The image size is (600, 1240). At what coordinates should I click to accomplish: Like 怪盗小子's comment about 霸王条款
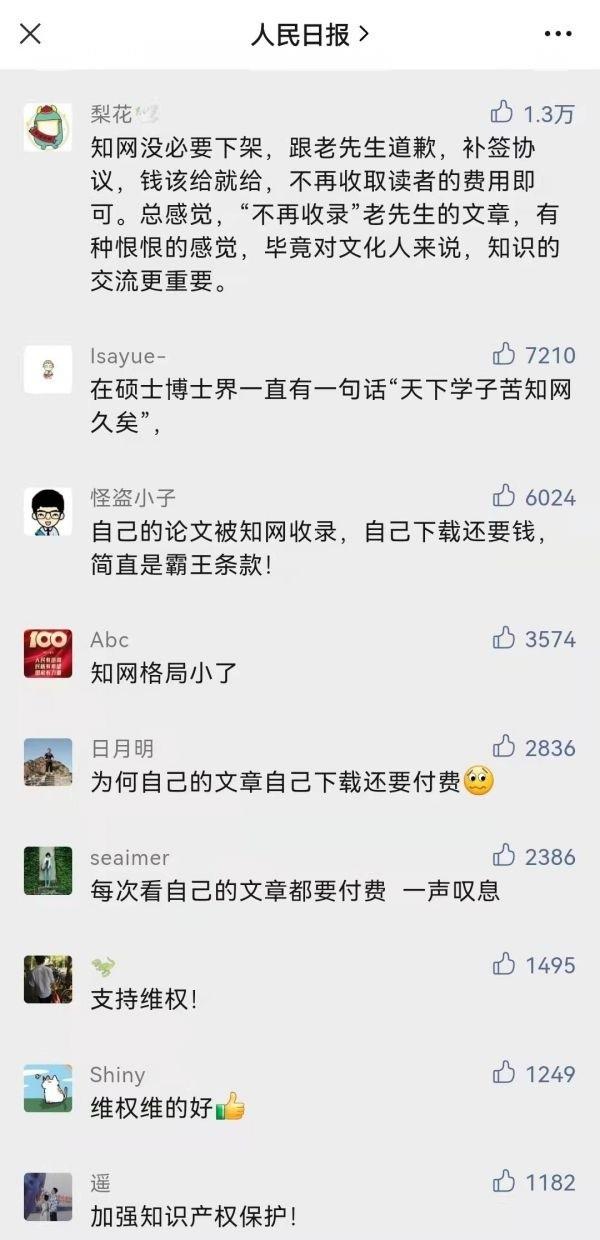(x=503, y=496)
